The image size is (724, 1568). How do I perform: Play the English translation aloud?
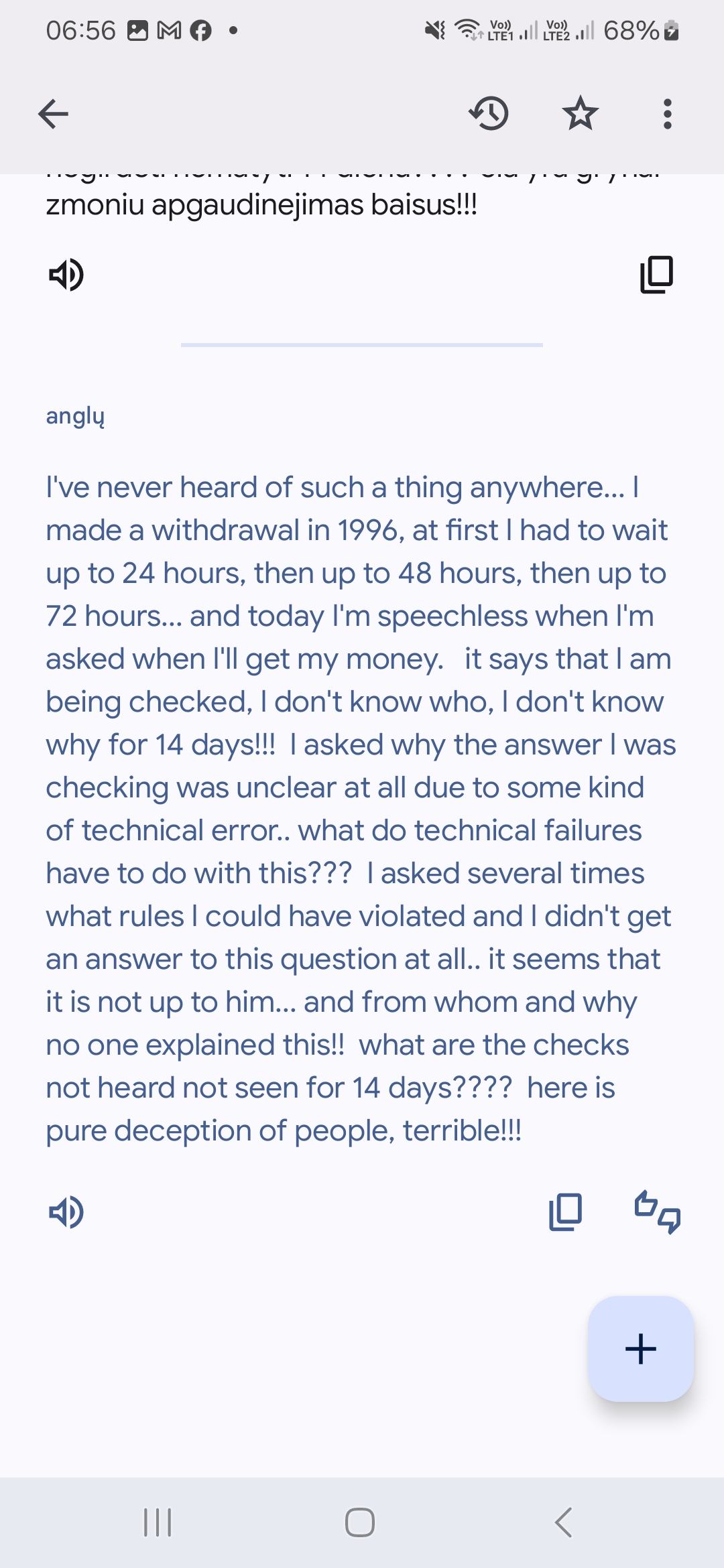pos(66,1212)
